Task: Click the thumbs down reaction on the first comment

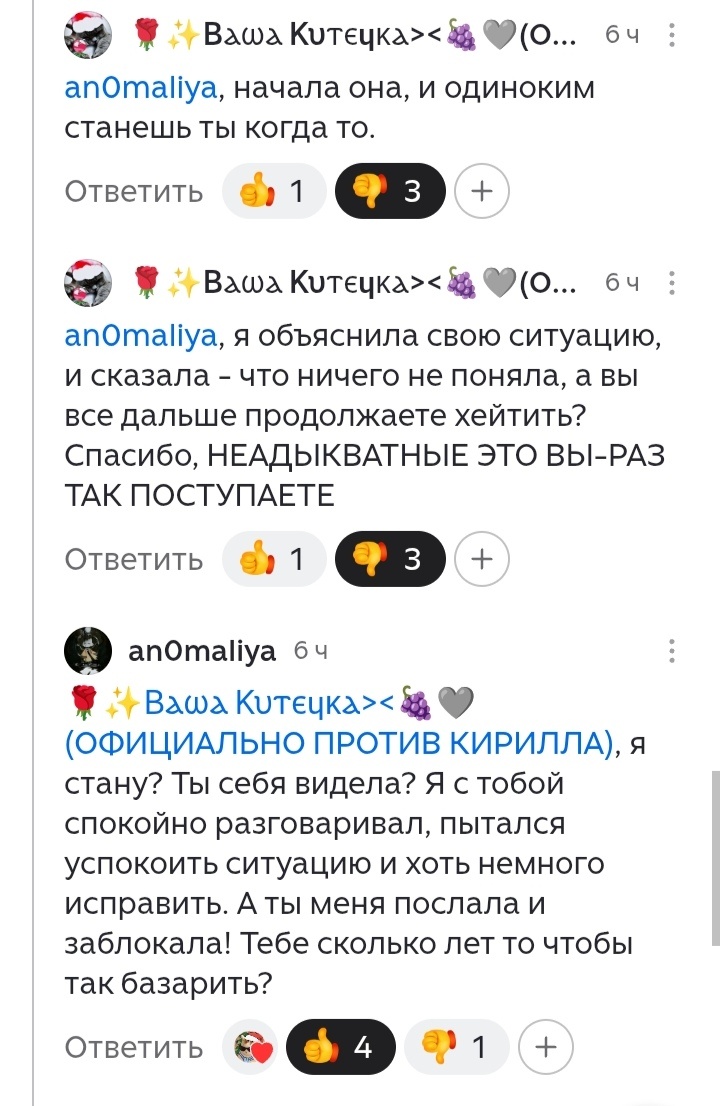Action: 390,191
